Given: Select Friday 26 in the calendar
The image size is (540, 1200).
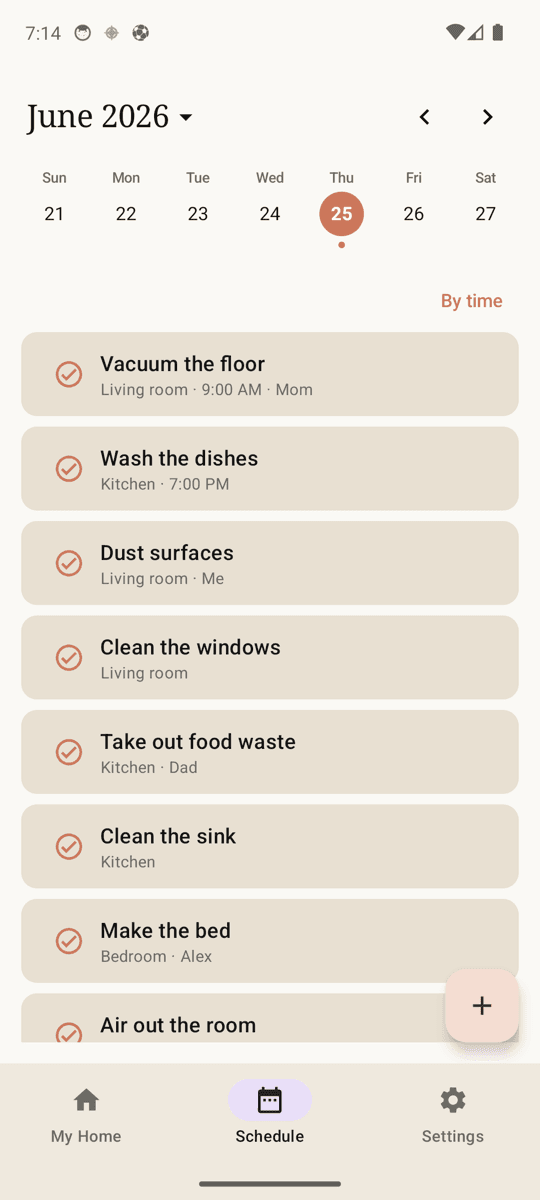Looking at the screenshot, I should pyautogui.click(x=414, y=213).
